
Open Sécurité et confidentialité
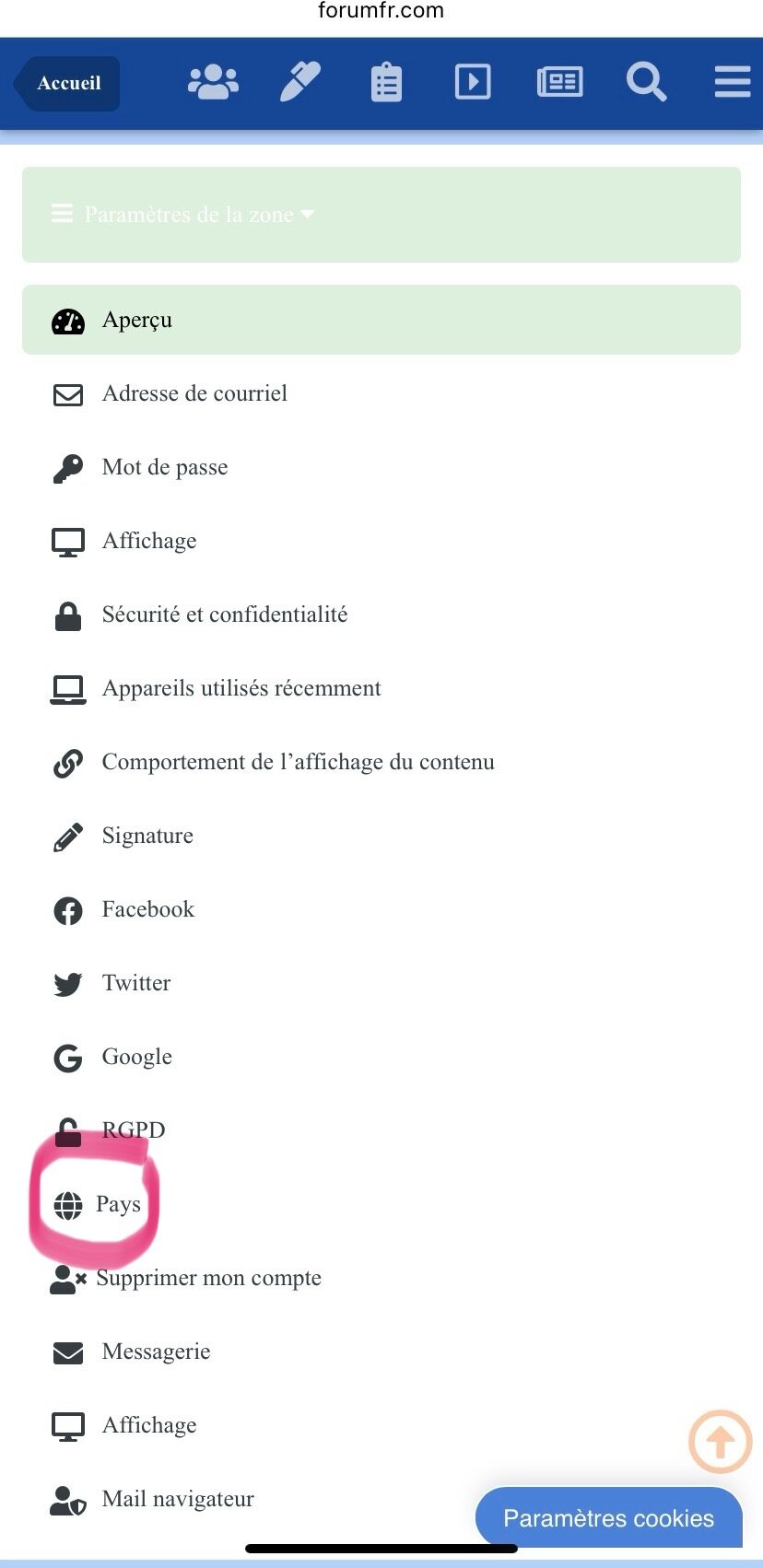click(381, 614)
